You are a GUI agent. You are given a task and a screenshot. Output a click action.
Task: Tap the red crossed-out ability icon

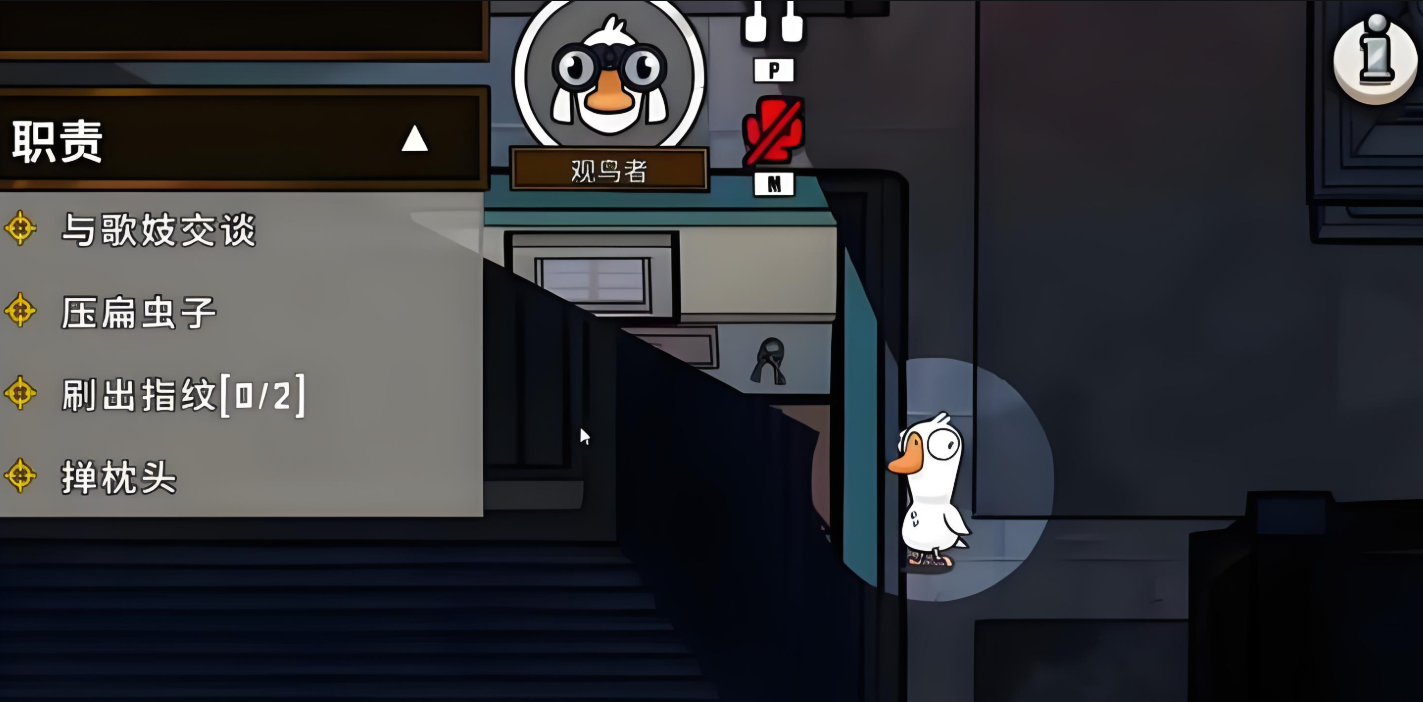[773, 132]
